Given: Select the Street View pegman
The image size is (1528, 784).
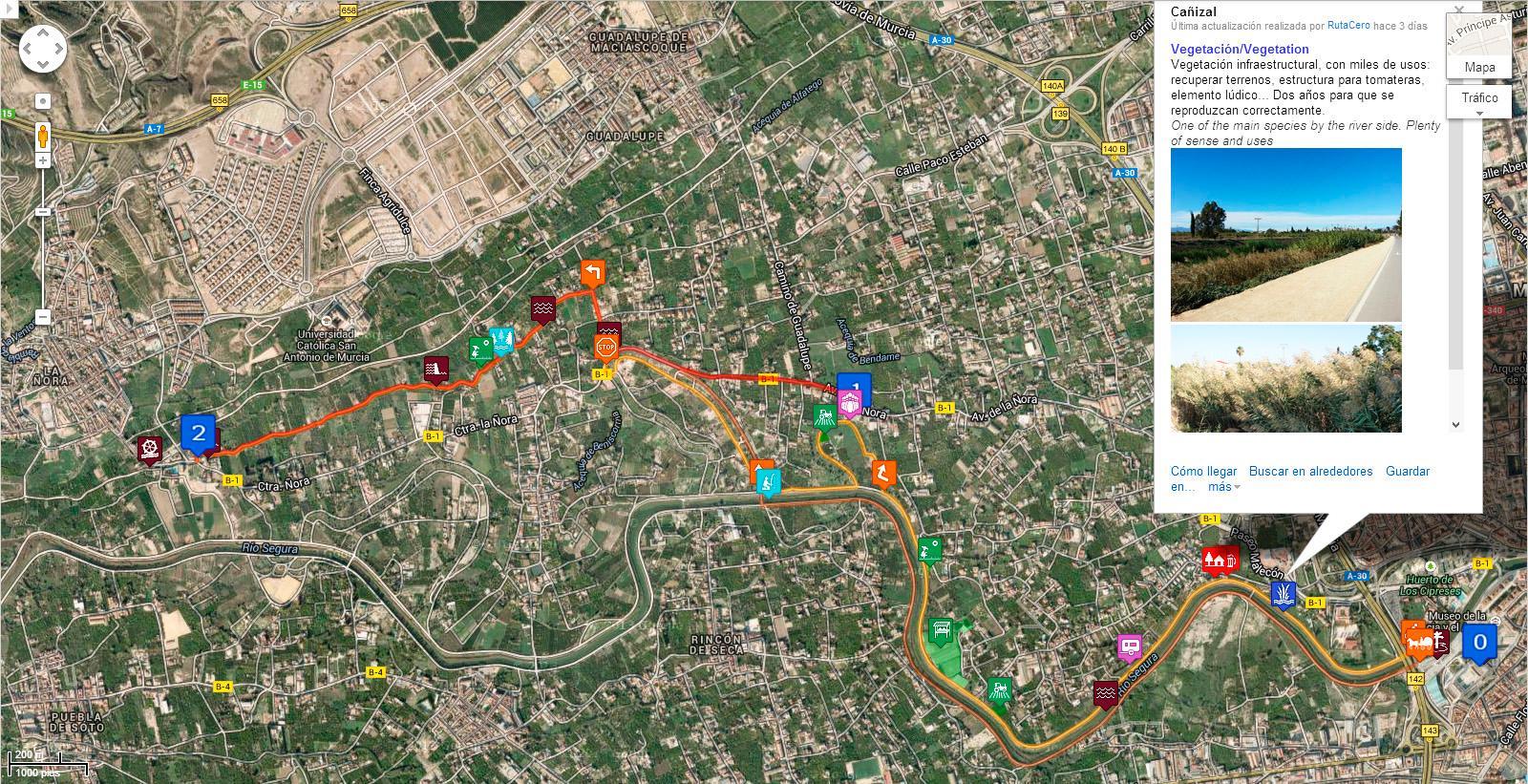Looking at the screenshot, I should click(43, 136).
